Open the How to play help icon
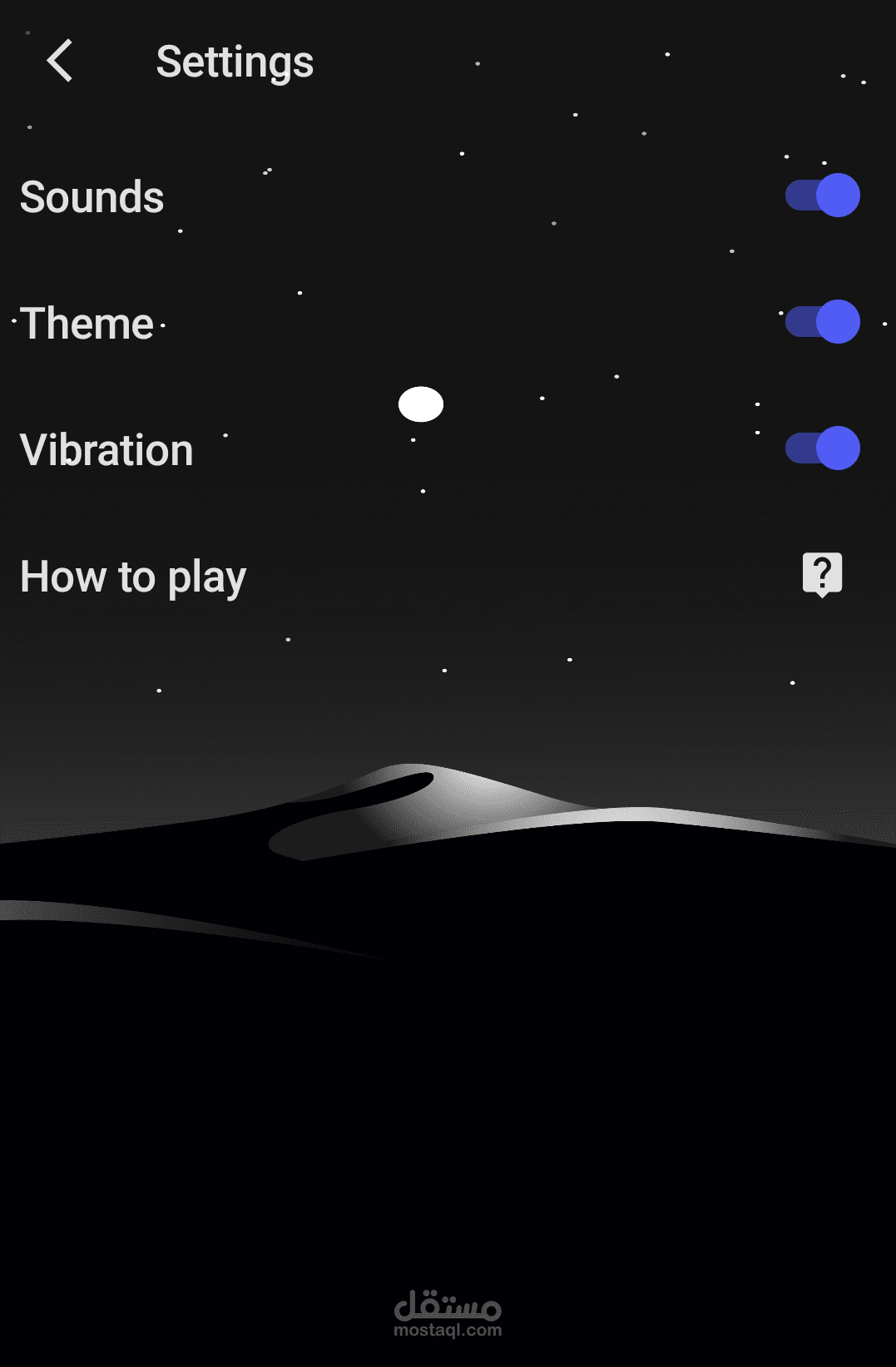The height and width of the screenshot is (1367, 896). [822, 575]
